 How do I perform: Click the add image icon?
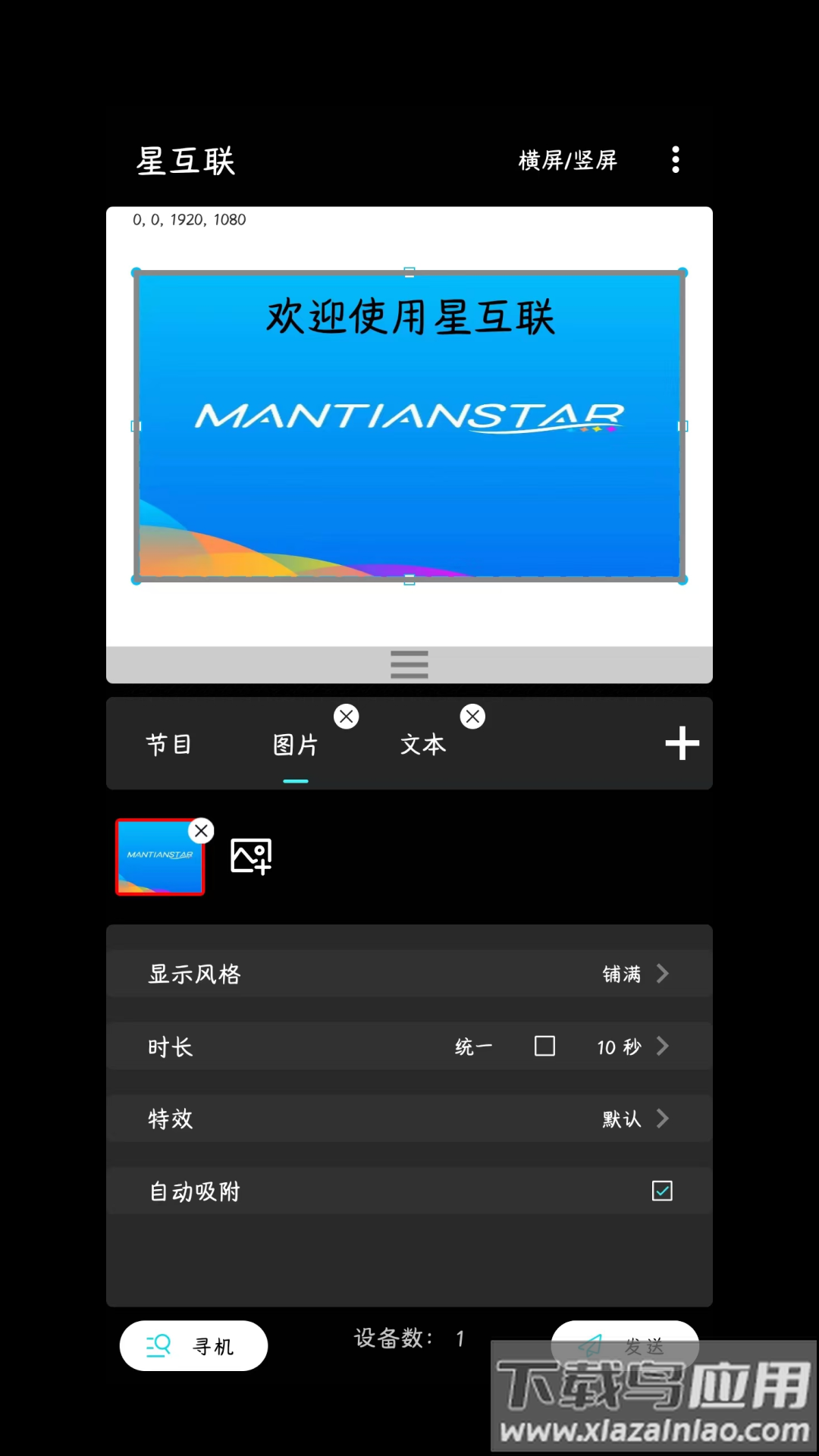(250, 856)
